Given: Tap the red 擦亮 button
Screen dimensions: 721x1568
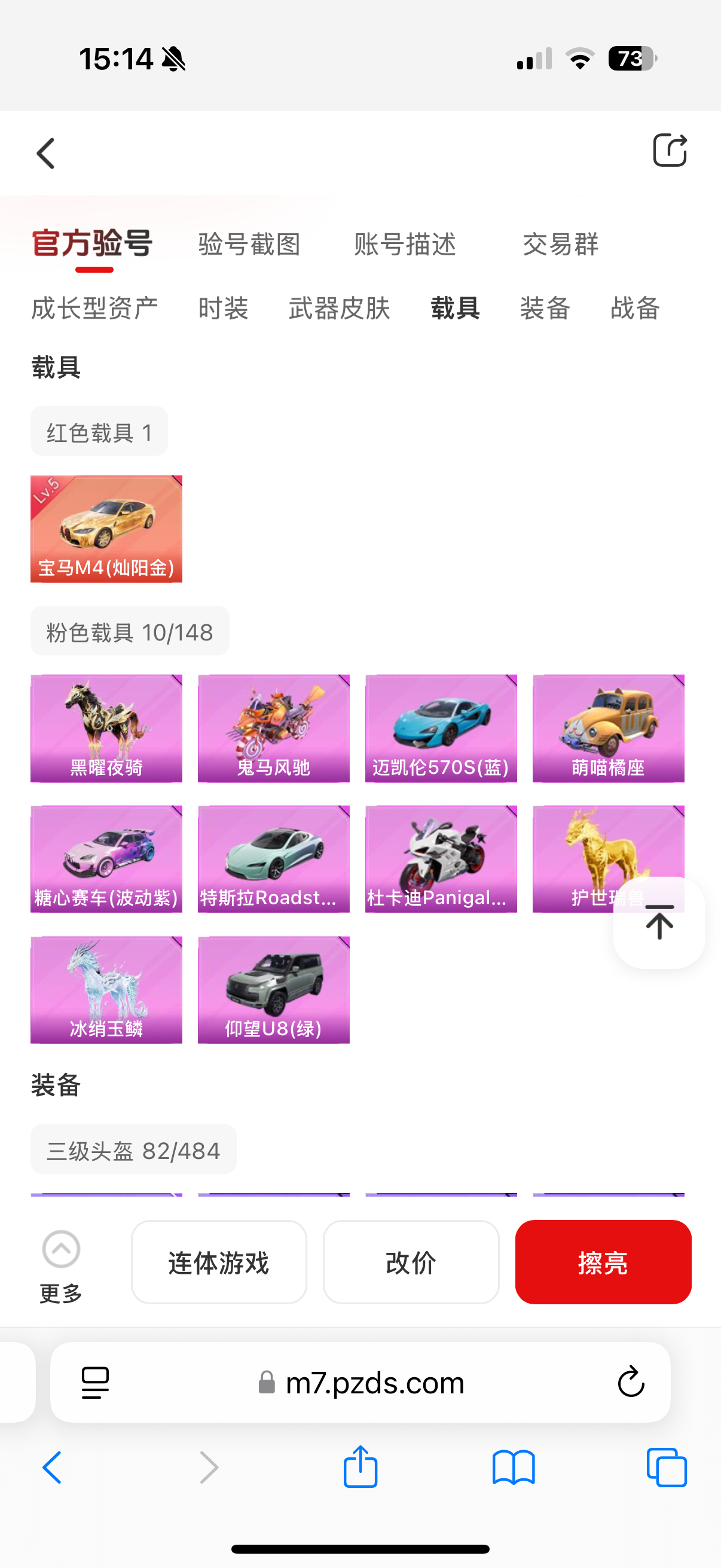Looking at the screenshot, I should pos(603,1262).
